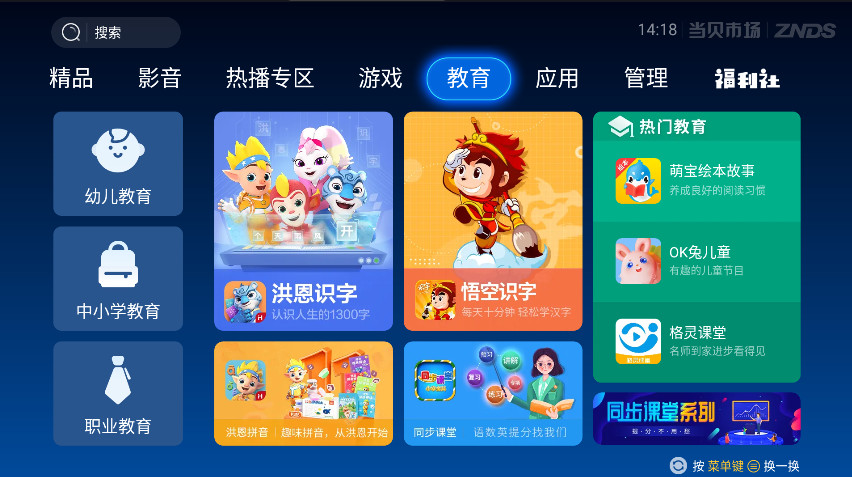Open 格灵课堂 in 热门教育
Viewport: 852px width, 477px height.
[697, 341]
